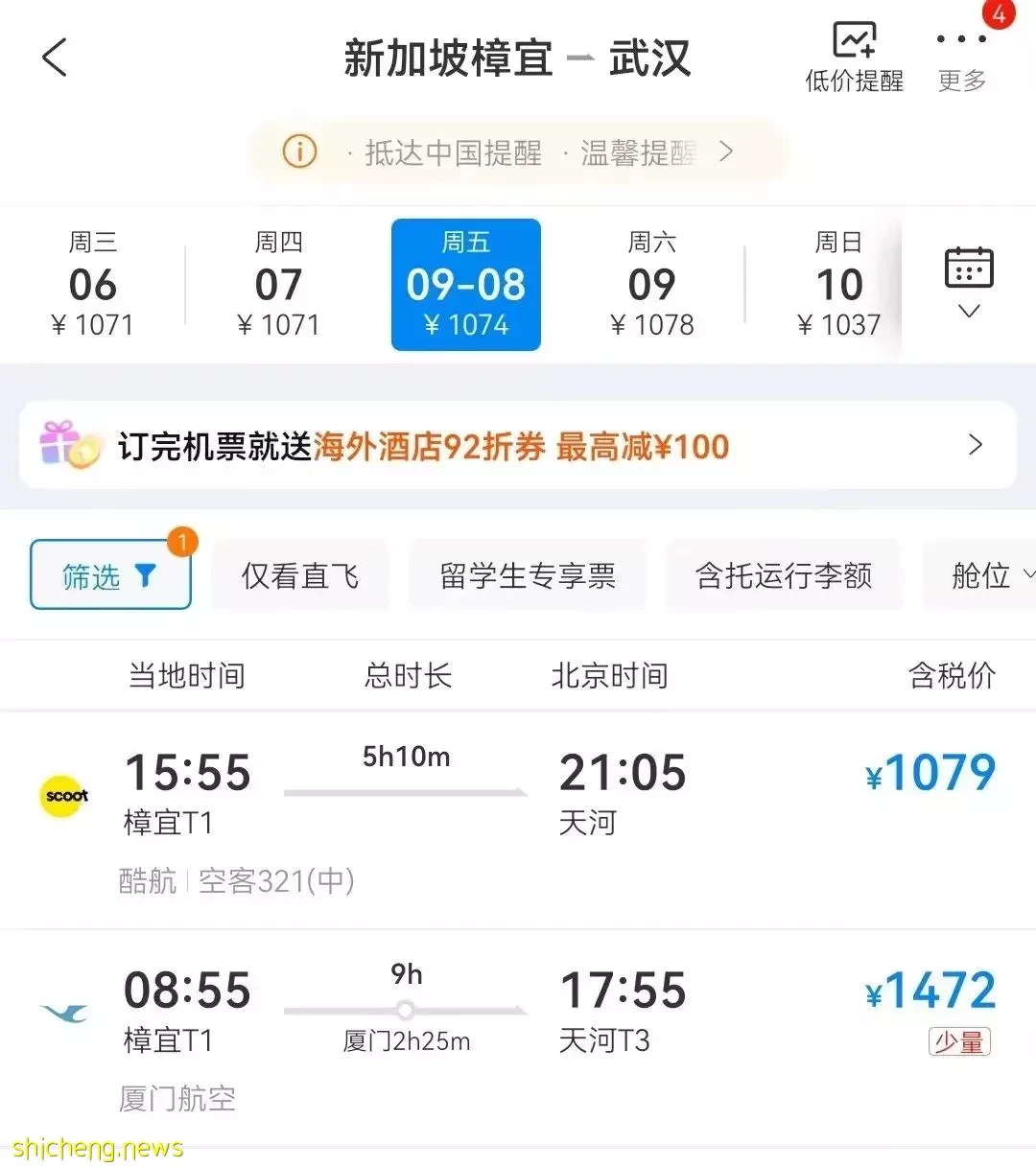Open the calendar date picker
1036x1167 pixels.
click(x=969, y=283)
